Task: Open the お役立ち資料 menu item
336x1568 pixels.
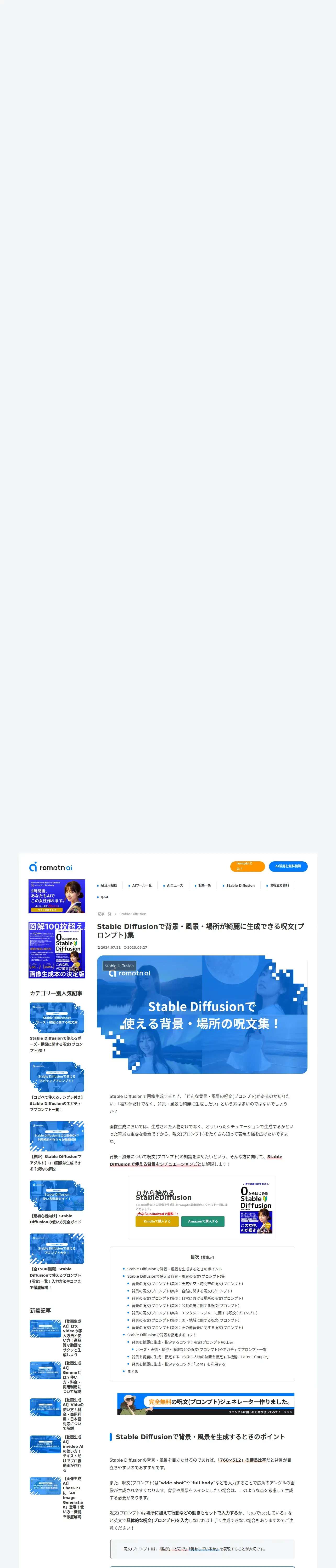Action: click(x=279, y=886)
